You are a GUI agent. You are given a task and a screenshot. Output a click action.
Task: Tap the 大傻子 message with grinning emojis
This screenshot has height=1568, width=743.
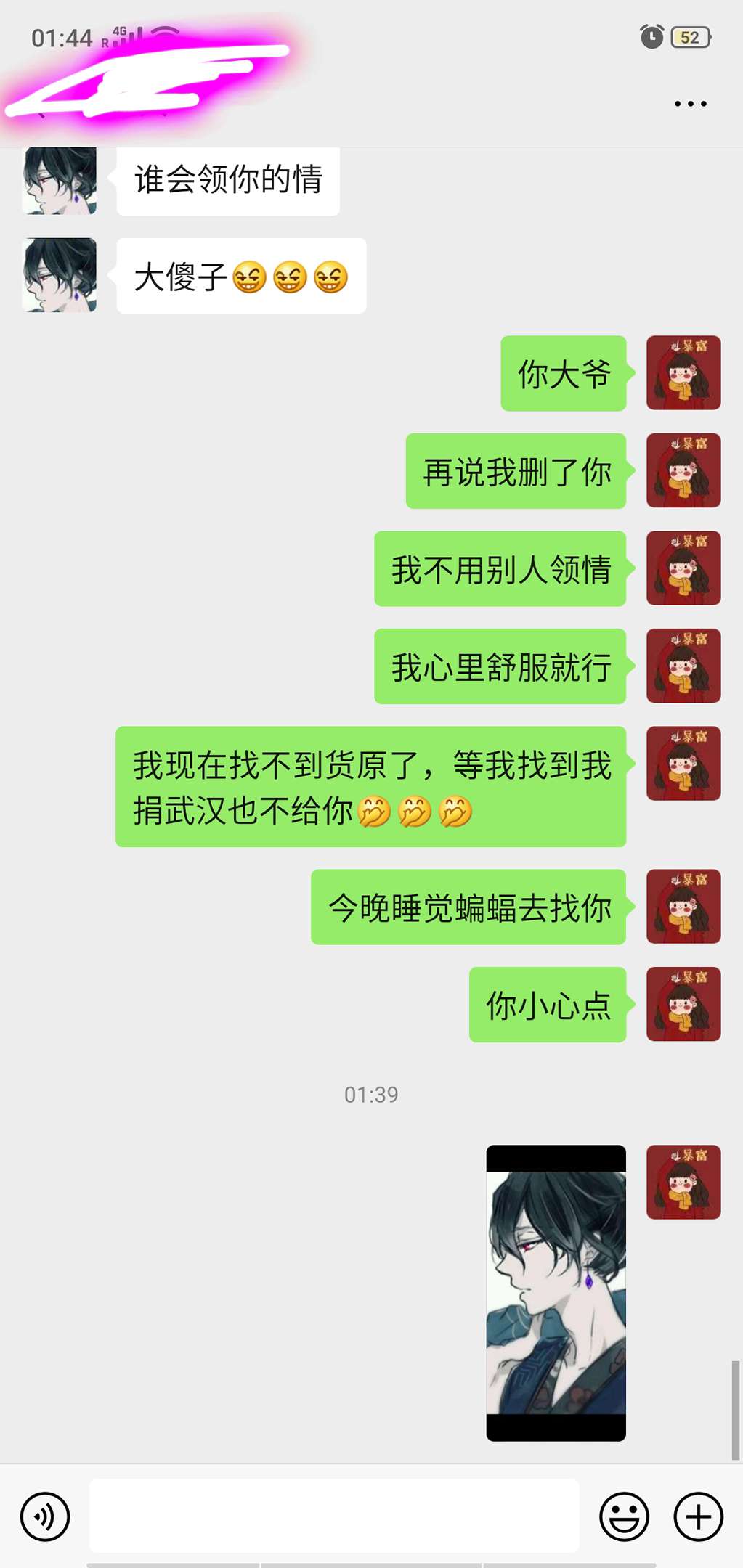(240, 274)
